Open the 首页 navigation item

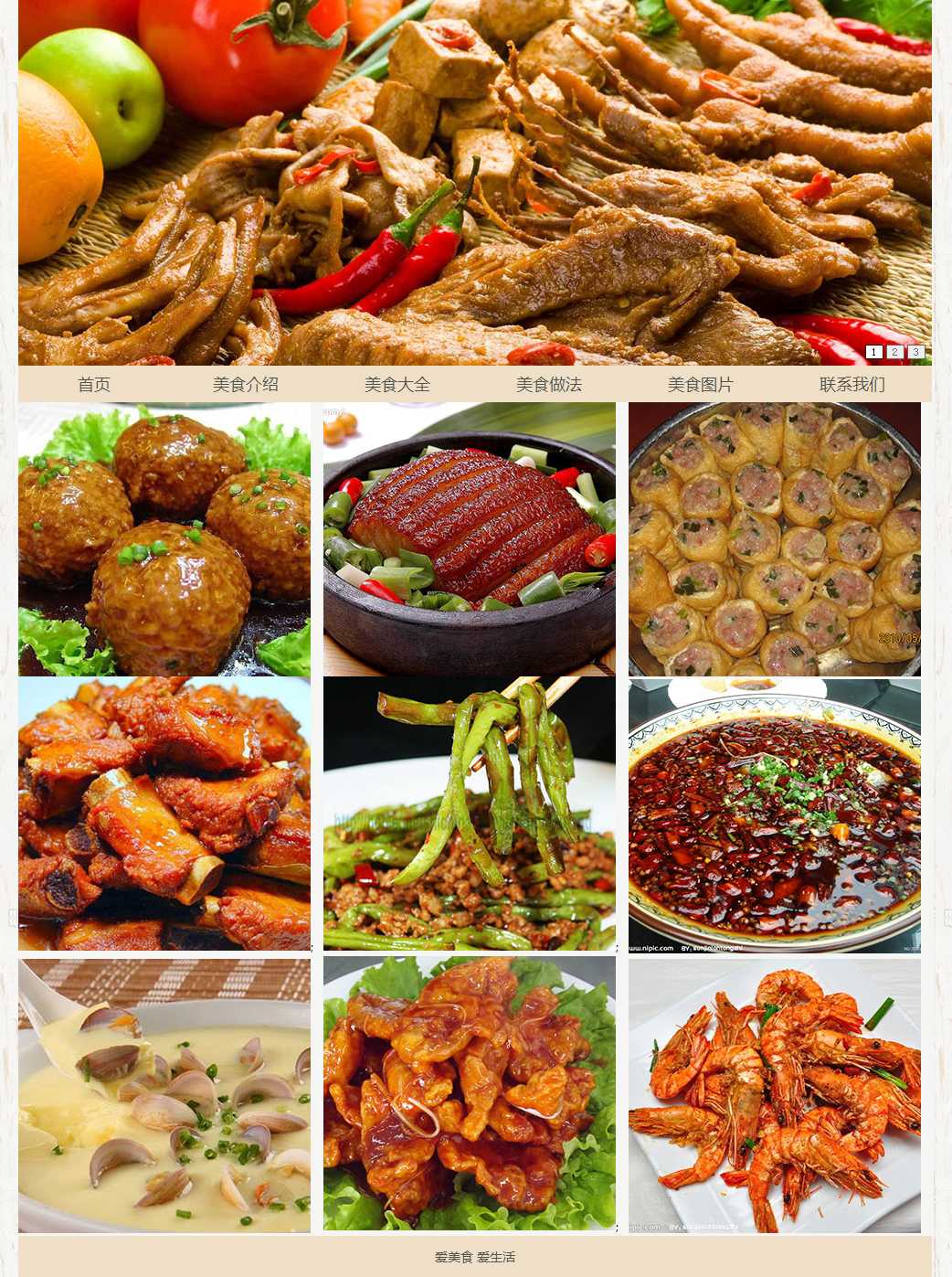tap(94, 385)
